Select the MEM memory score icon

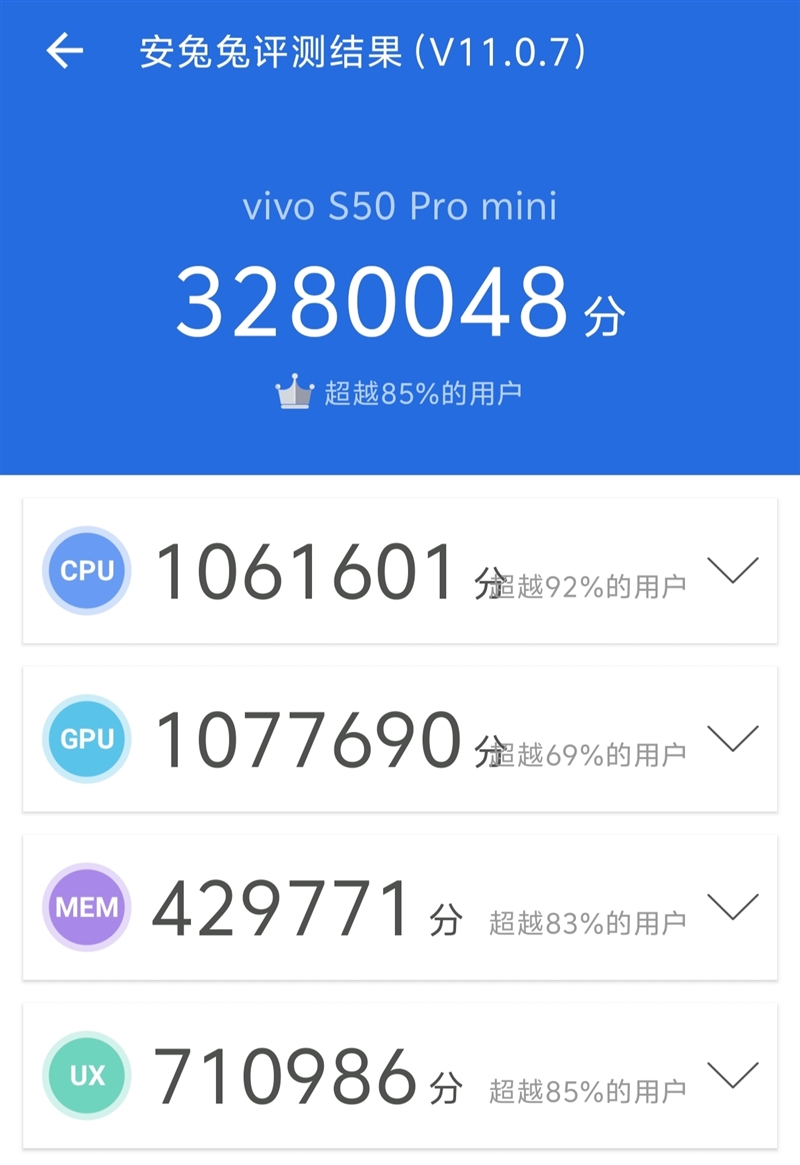(x=85, y=907)
